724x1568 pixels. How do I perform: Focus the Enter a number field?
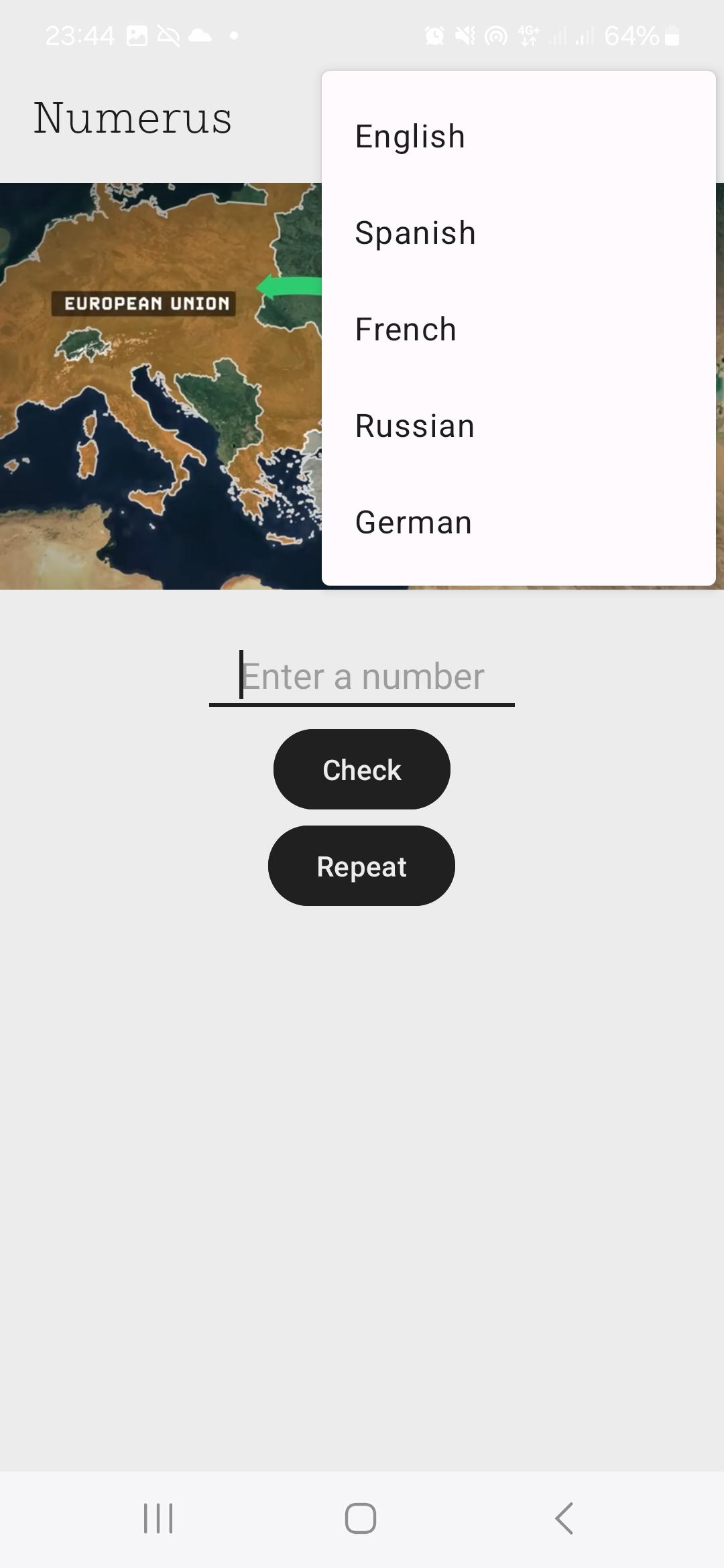362,677
